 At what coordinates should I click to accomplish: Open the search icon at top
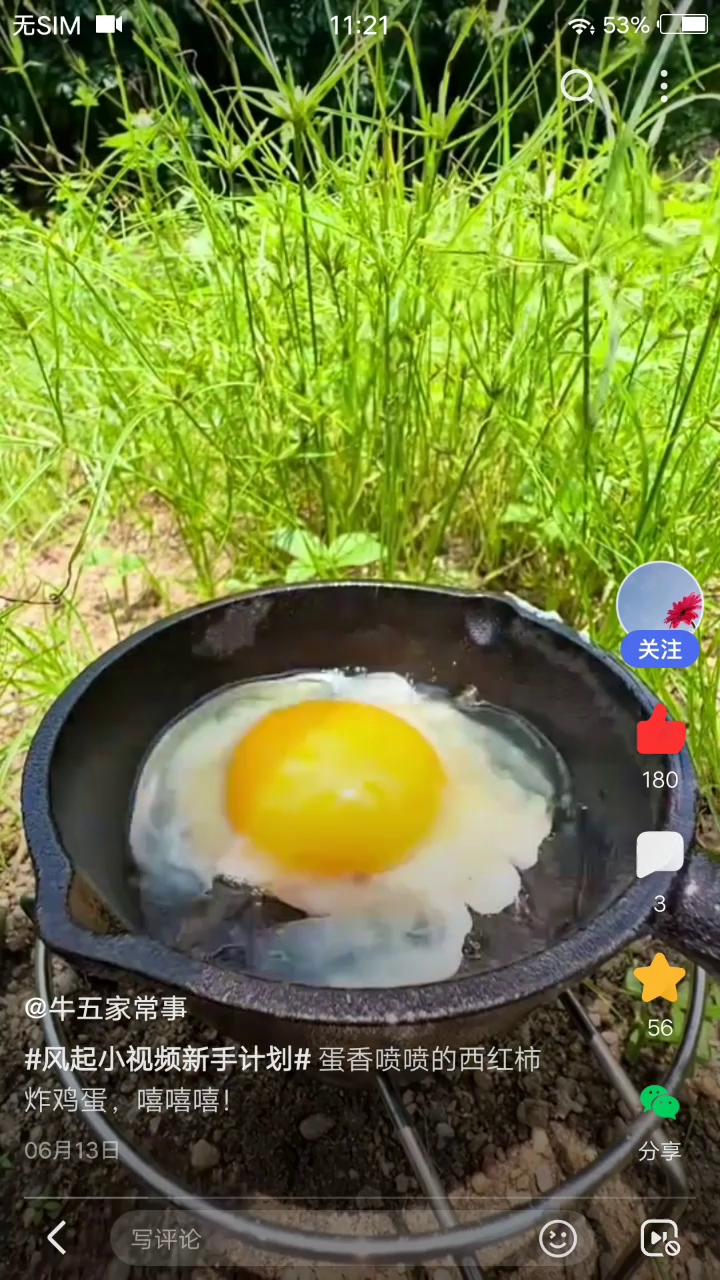577,87
